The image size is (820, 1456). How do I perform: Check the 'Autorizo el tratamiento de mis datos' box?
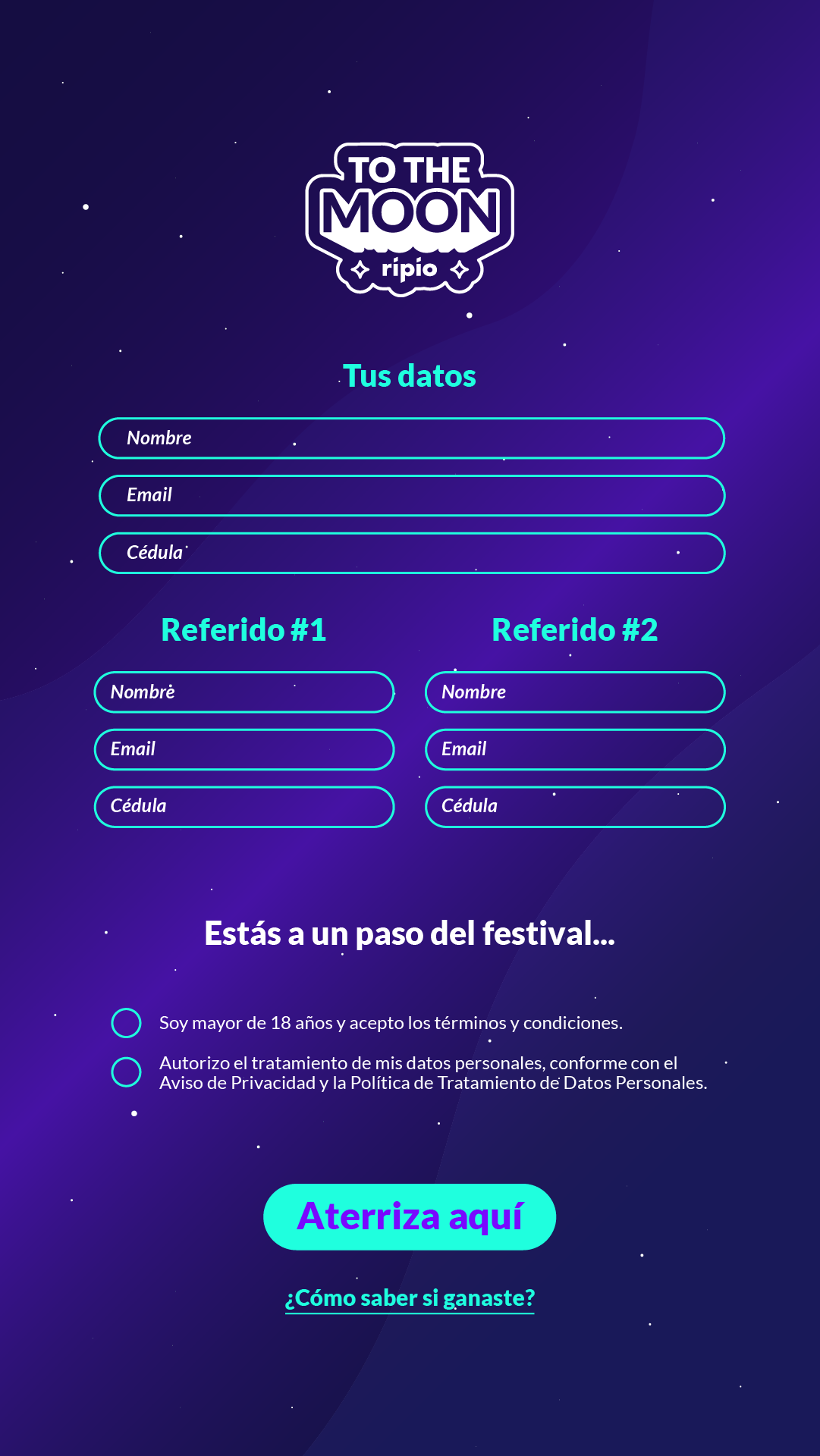[126, 1072]
